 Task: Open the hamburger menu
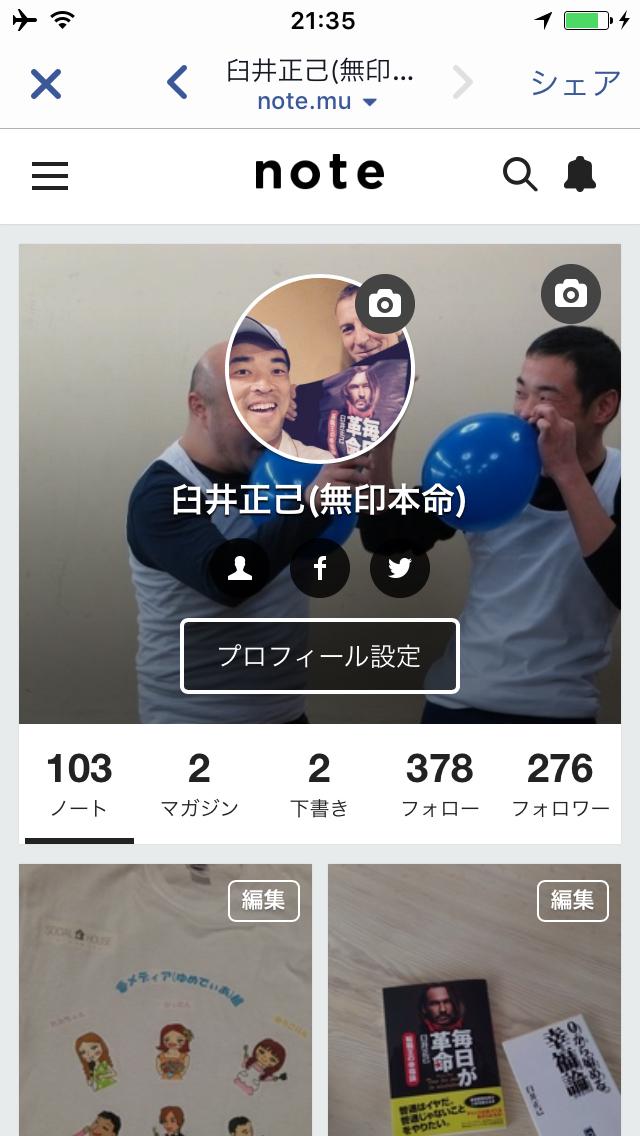coord(50,176)
